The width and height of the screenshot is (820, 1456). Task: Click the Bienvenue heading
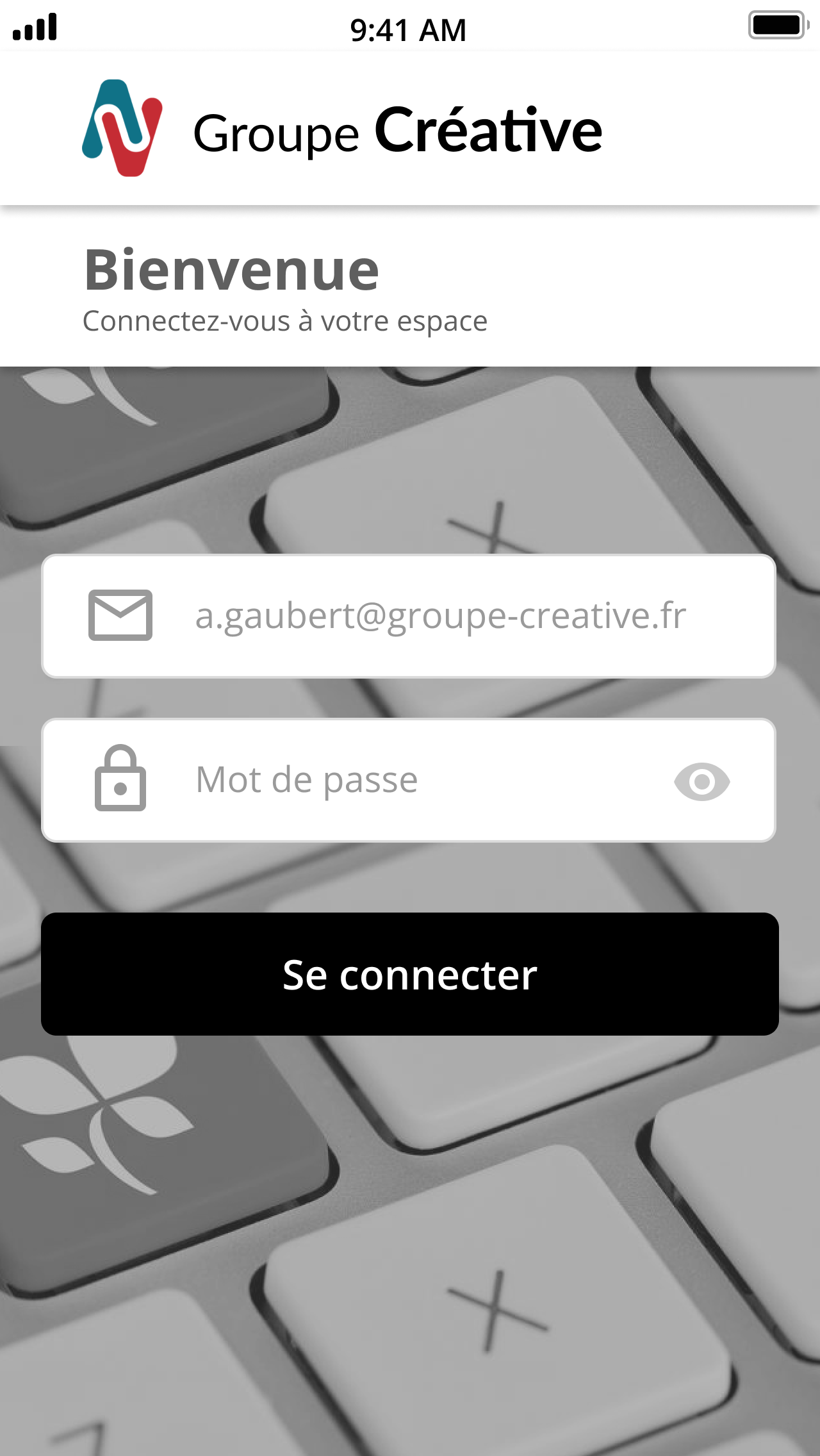coord(232,270)
